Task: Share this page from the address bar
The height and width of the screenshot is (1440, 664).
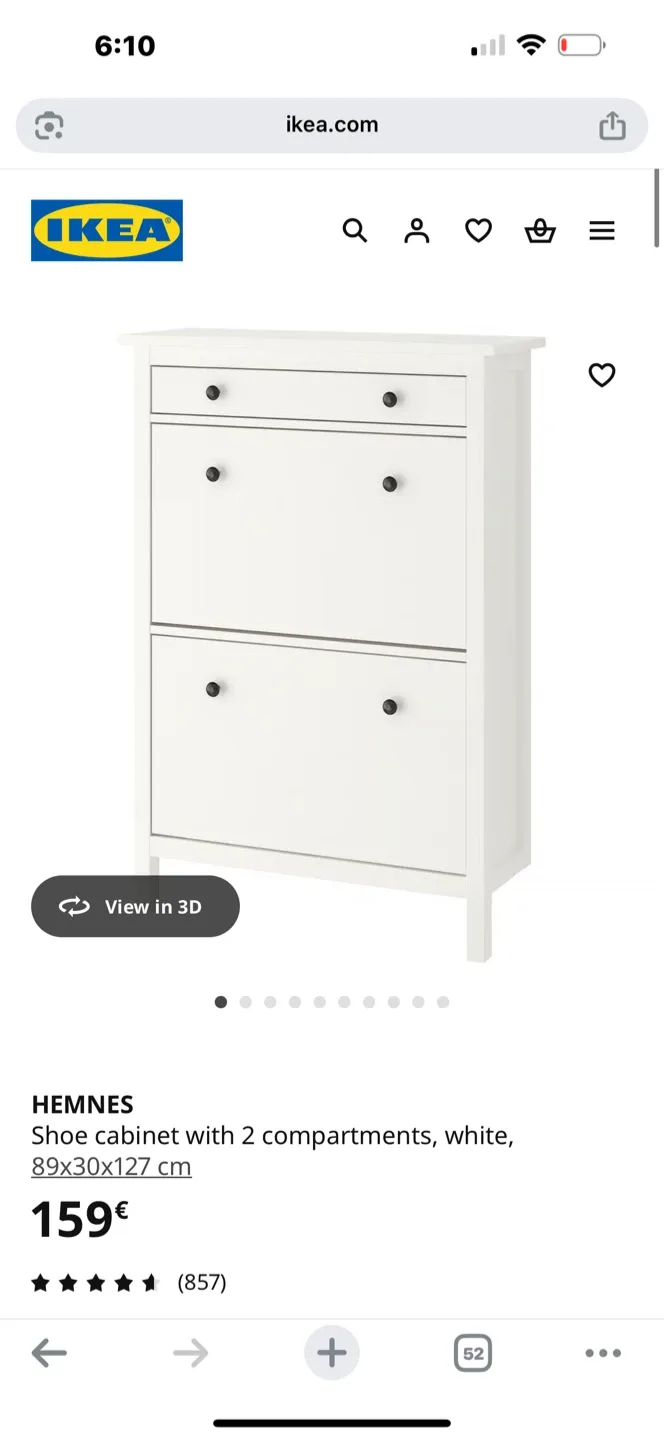Action: point(612,125)
